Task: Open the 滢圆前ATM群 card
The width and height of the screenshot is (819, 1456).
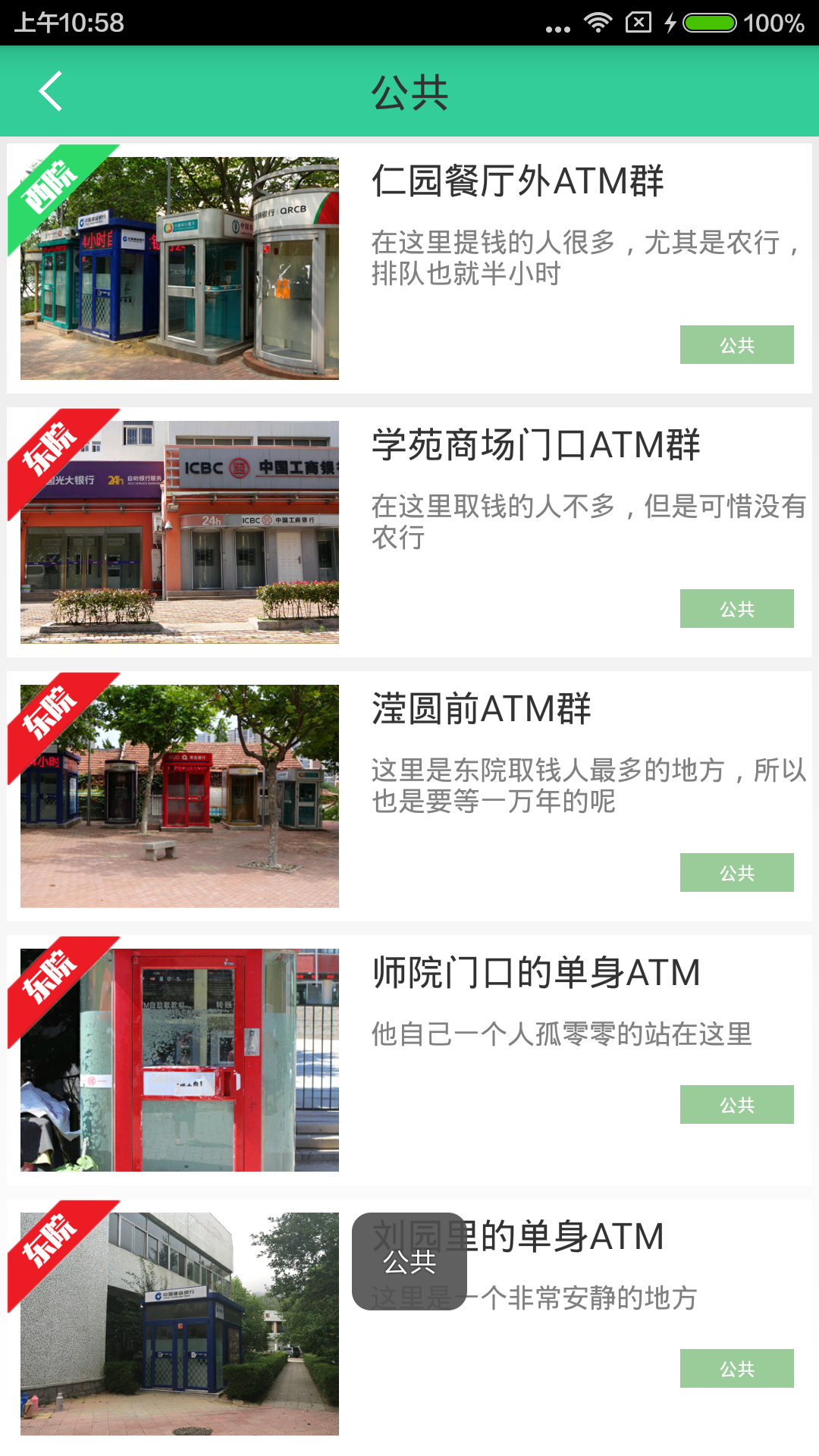Action: click(x=481, y=710)
